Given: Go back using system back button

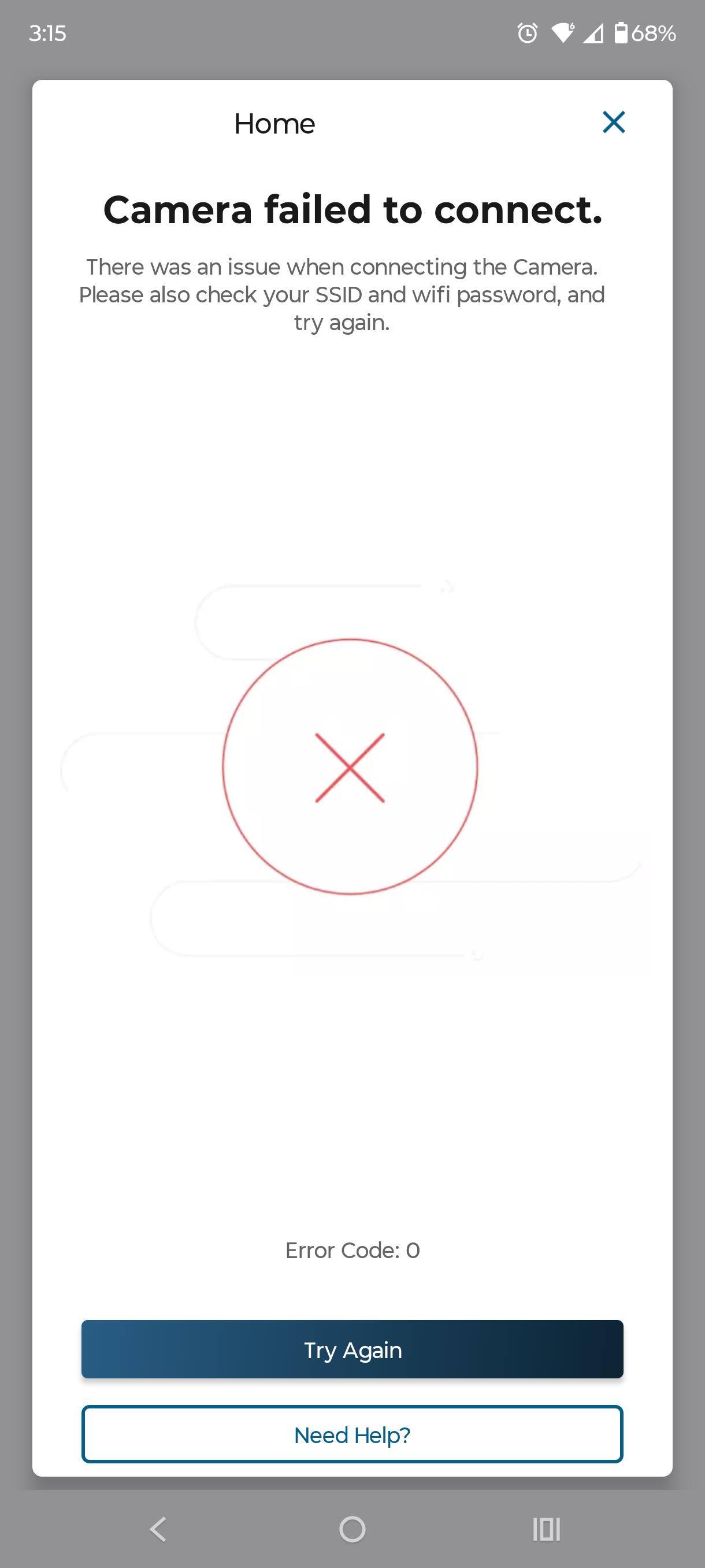Looking at the screenshot, I should pyautogui.click(x=158, y=1529).
